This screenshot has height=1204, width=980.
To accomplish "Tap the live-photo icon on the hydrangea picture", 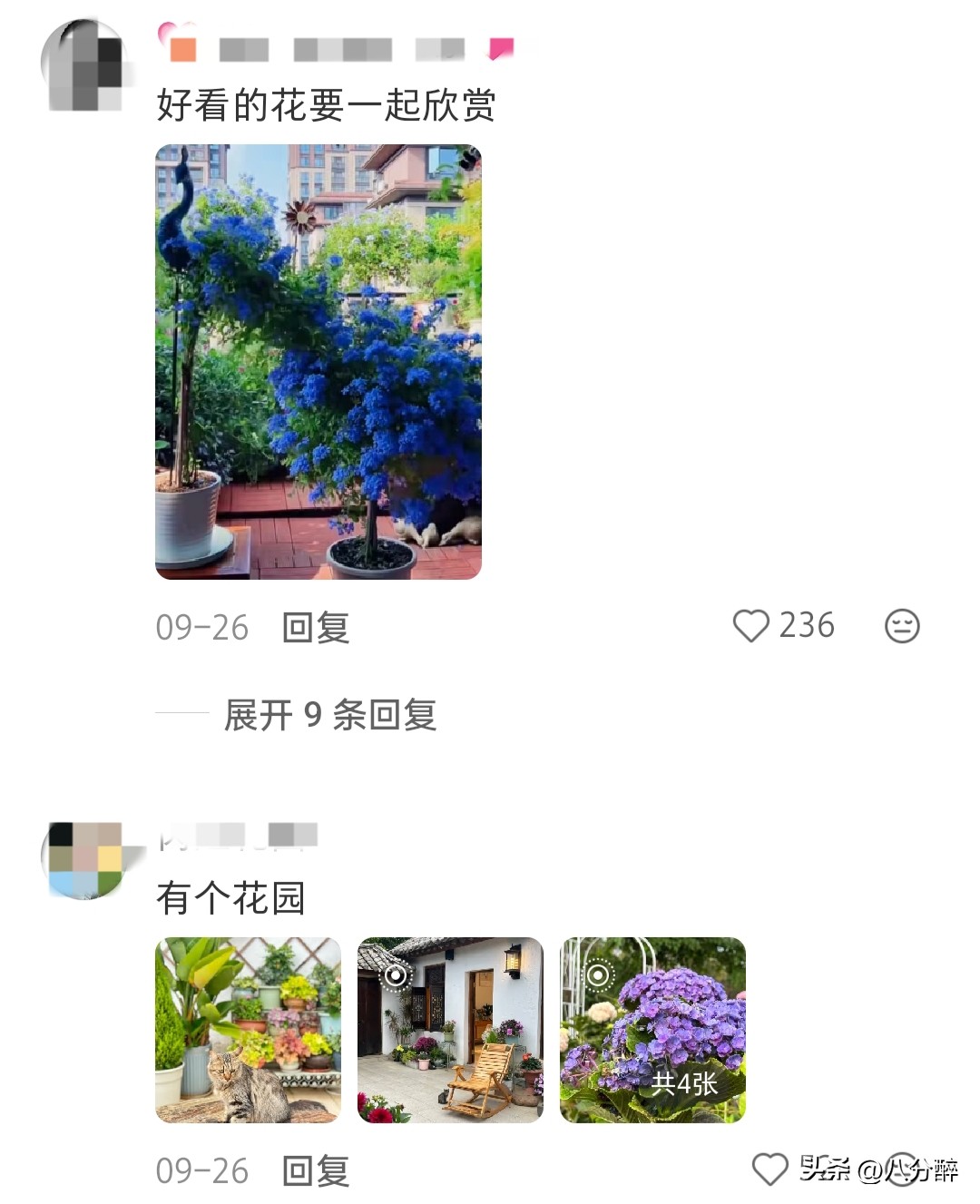I will pos(597,974).
